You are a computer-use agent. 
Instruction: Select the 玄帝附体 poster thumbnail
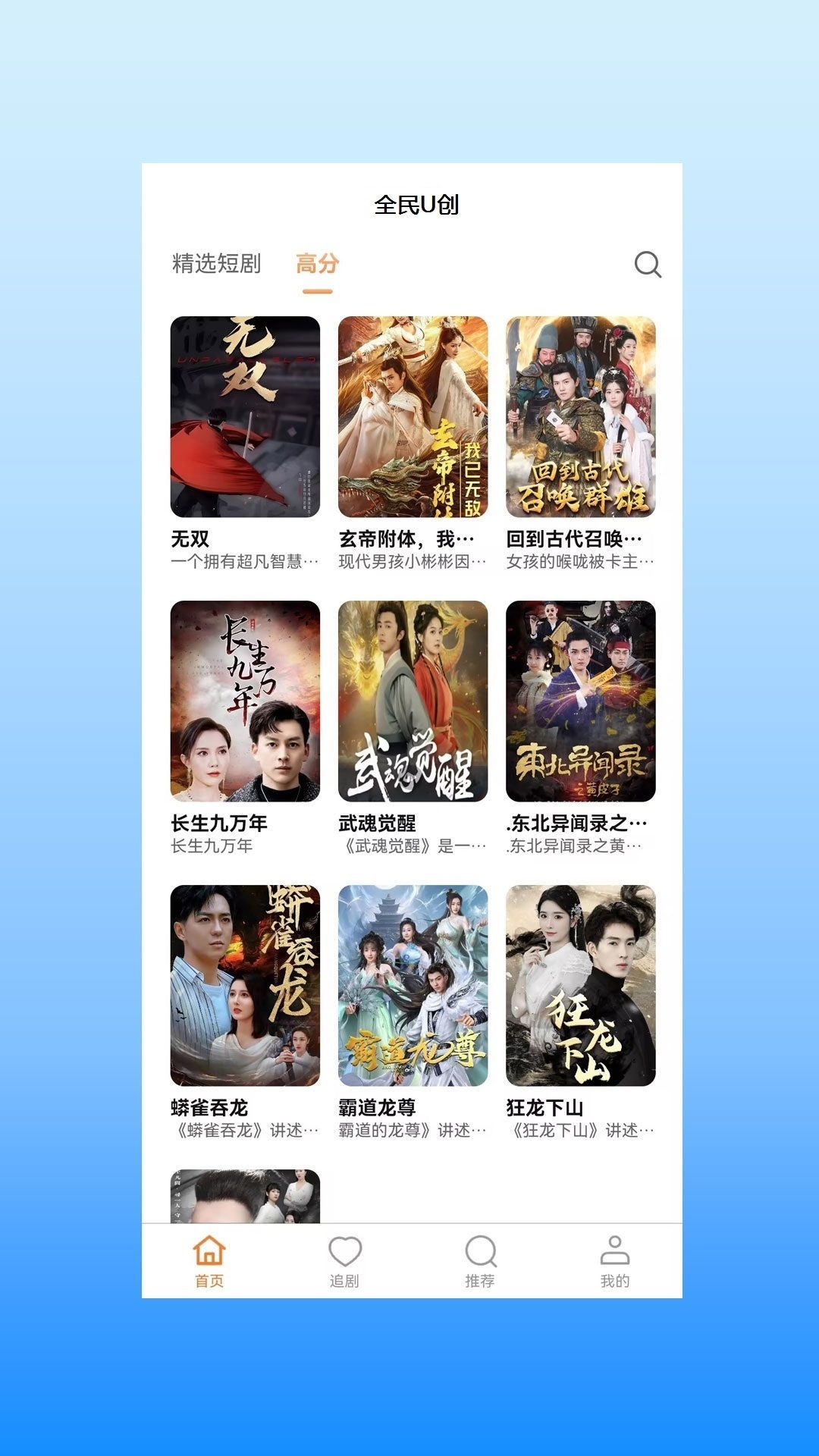click(x=411, y=417)
